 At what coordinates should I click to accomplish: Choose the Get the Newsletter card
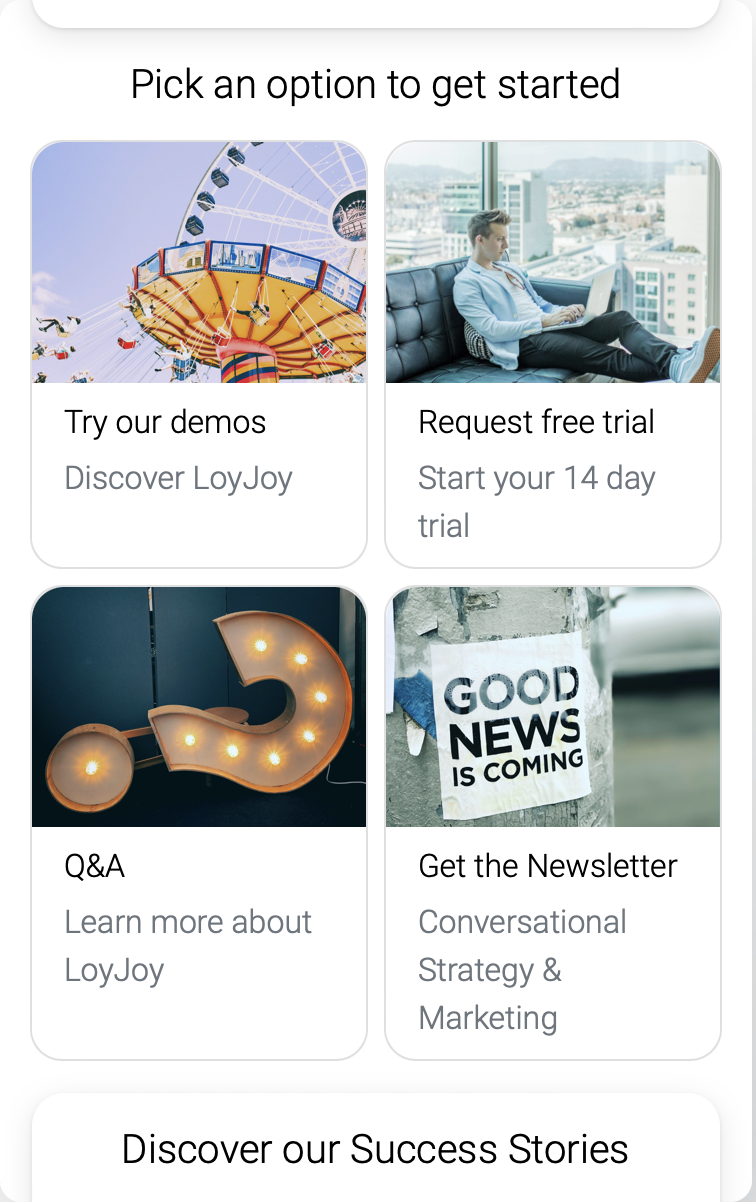(x=552, y=822)
